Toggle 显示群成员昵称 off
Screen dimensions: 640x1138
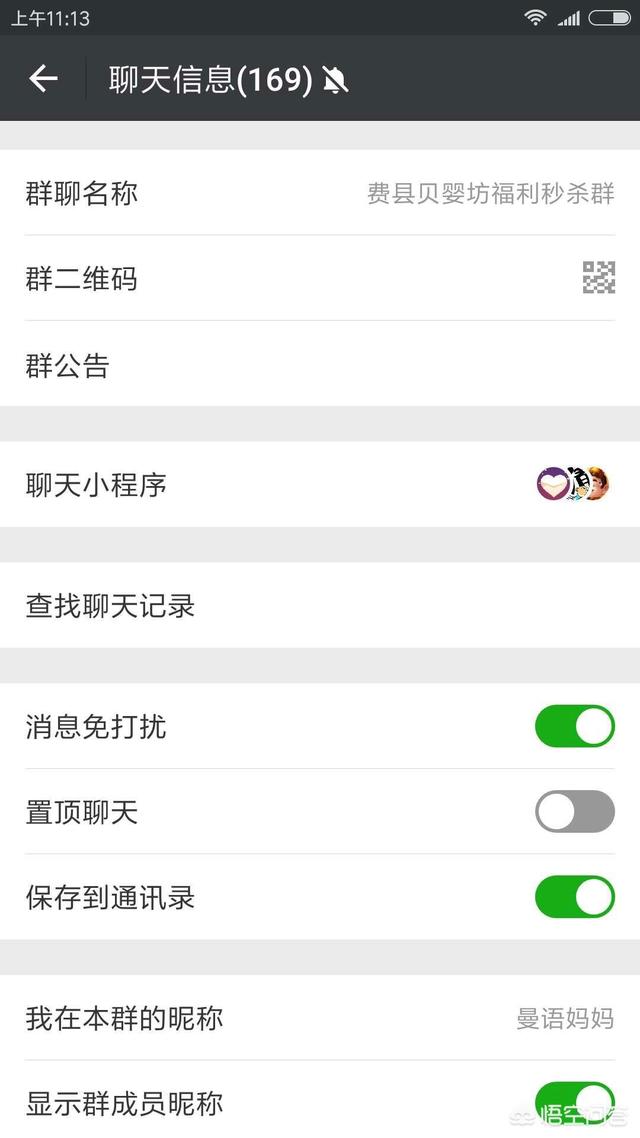coord(575,1103)
